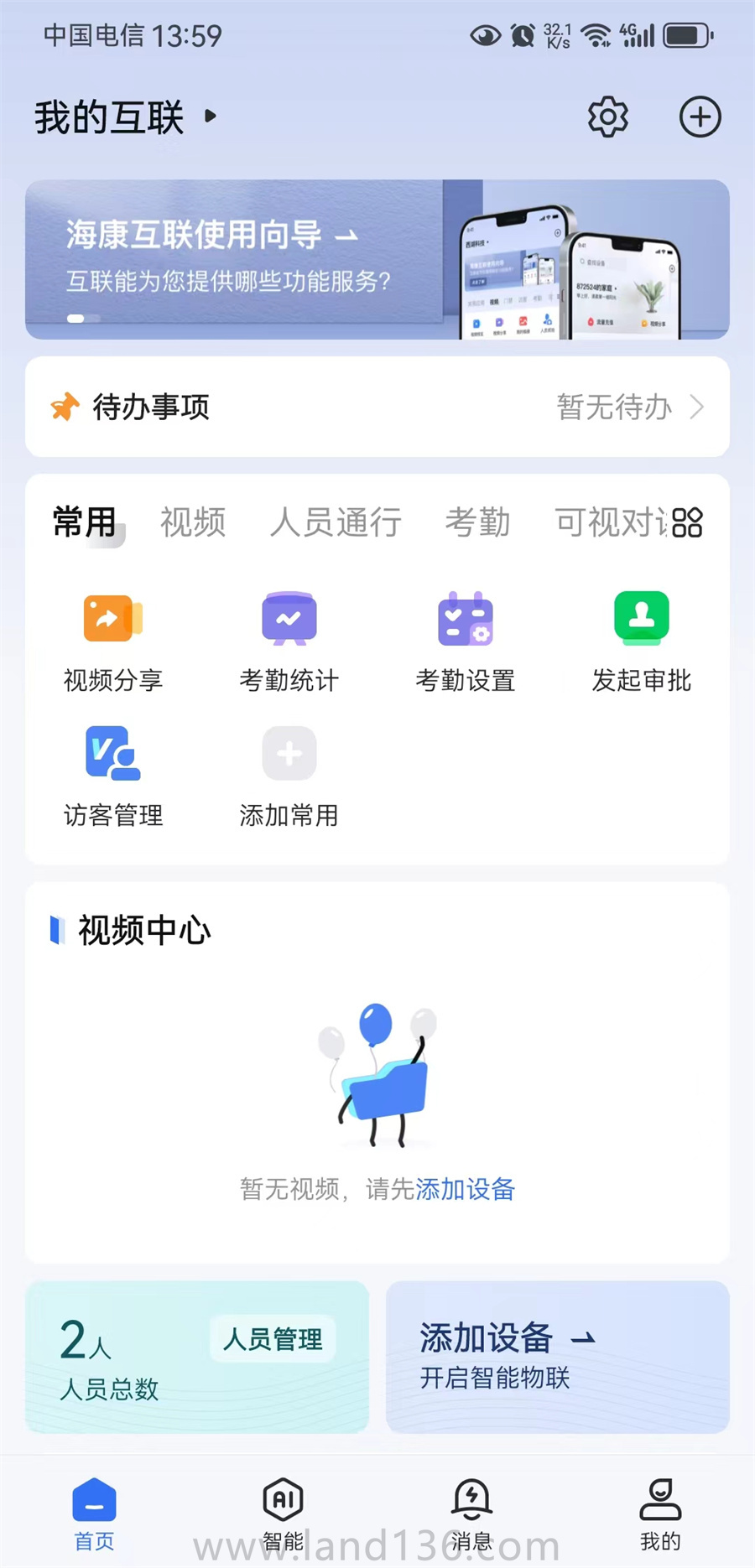Open the 人员管理 button
Screen dimensions: 755x1568
tap(273, 1339)
